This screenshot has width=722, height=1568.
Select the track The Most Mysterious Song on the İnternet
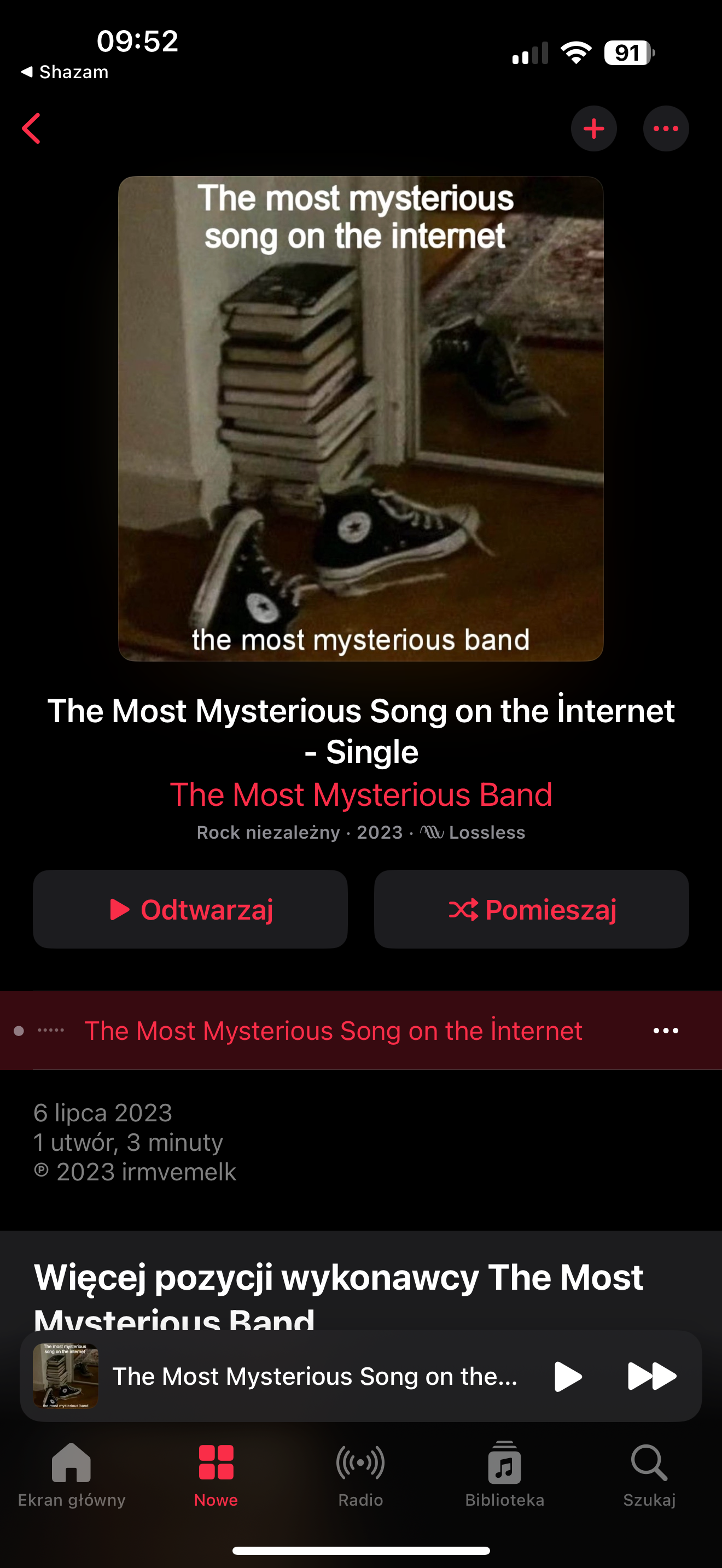point(333,1031)
